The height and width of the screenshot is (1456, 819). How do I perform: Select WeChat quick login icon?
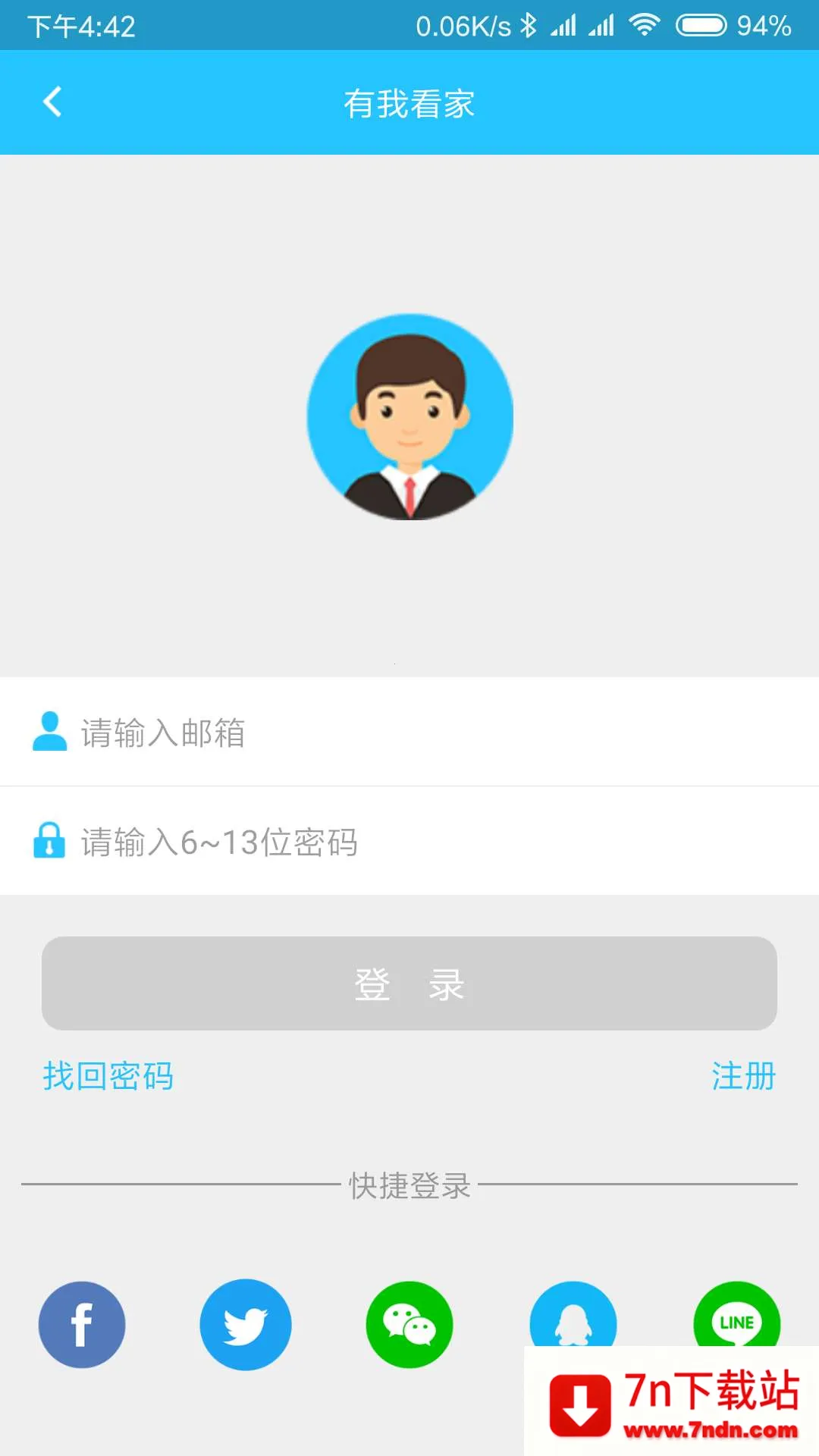pos(409,1324)
